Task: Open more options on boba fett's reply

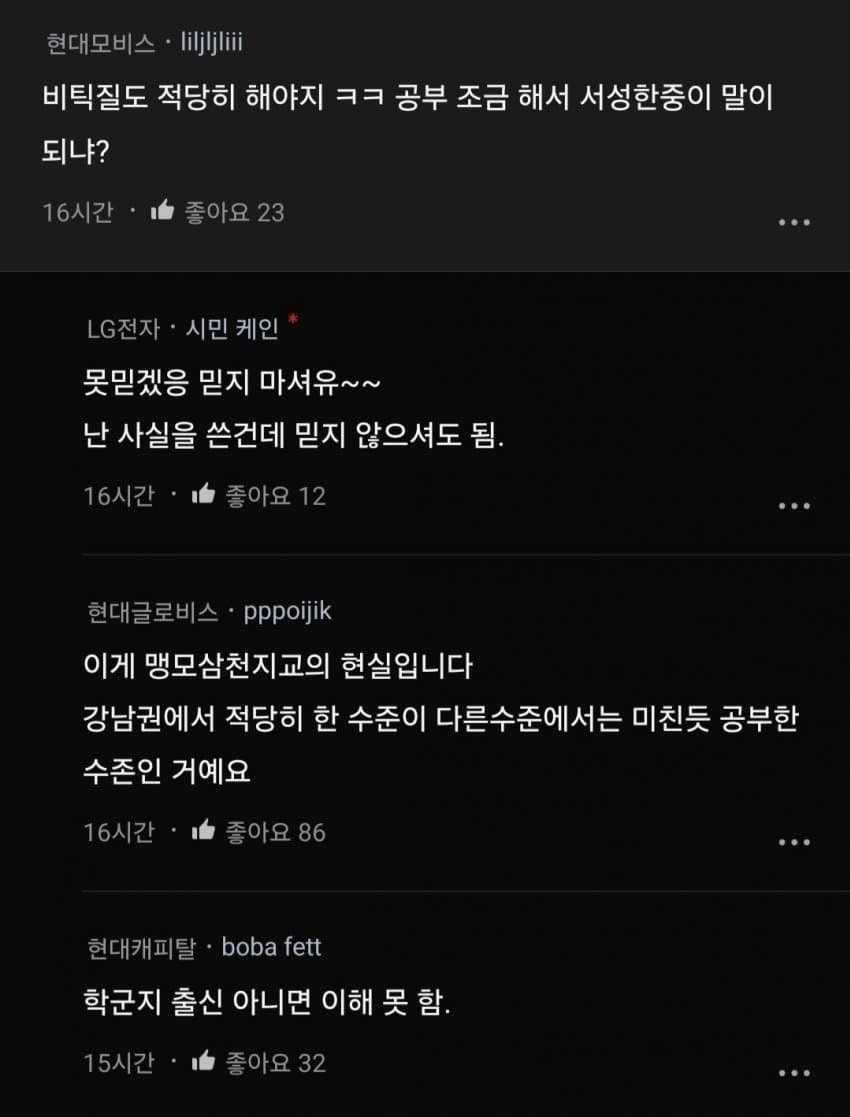Action: 794,1073
